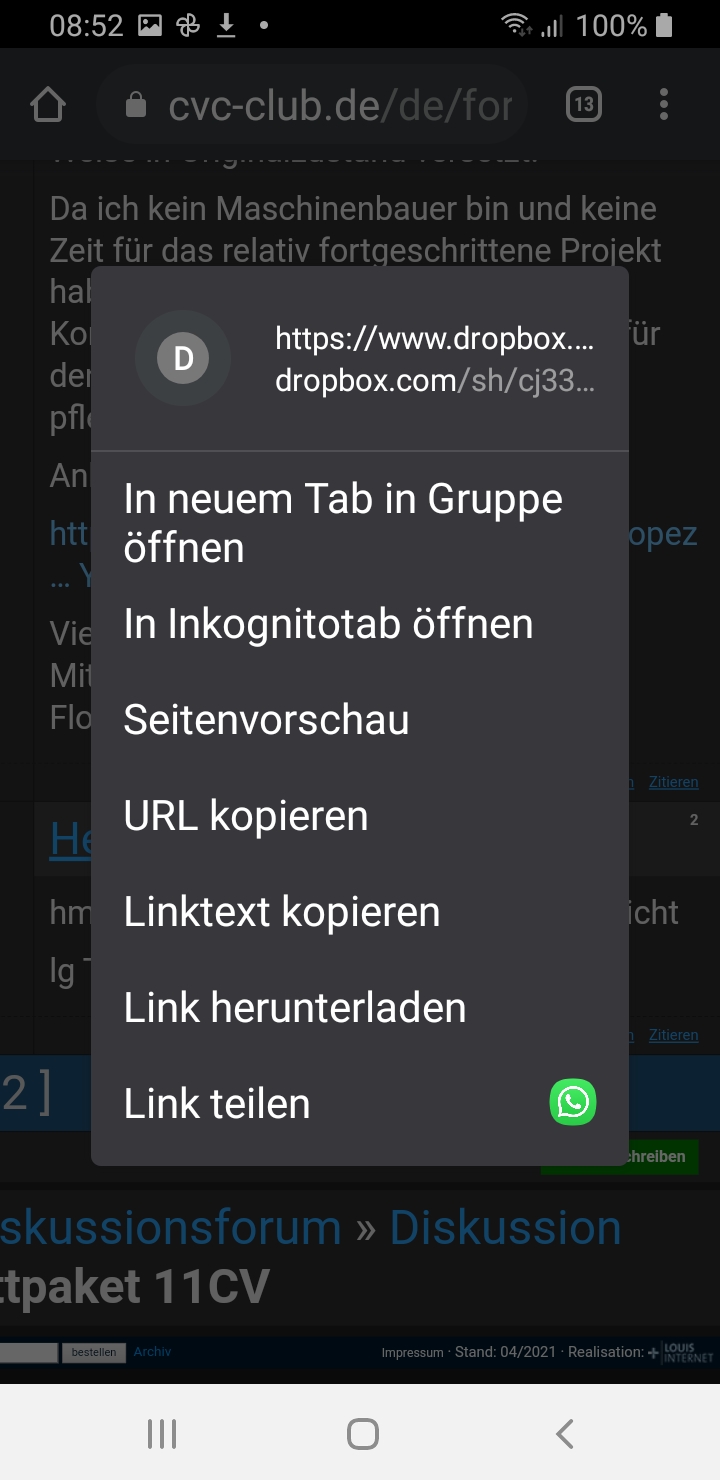
Task: Choose 'Link teilen' option
Action: (217, 1104)
